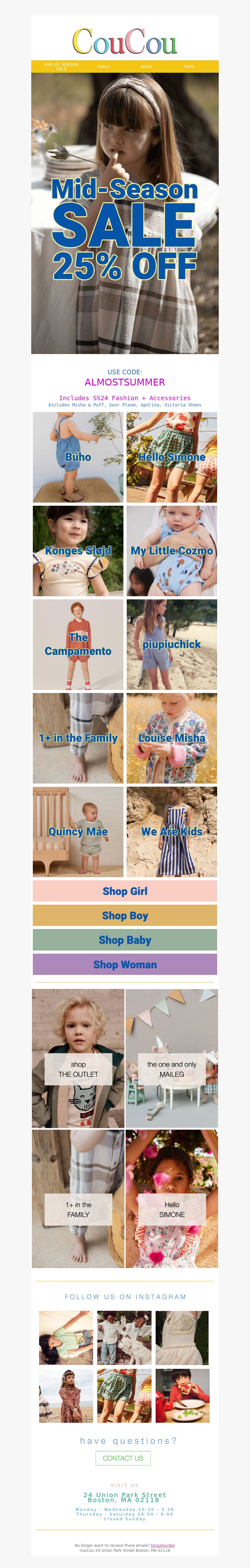This screenshot has width=250, height=1568.
Task: Open the Shop Woman button
Action: pos(125,964)
